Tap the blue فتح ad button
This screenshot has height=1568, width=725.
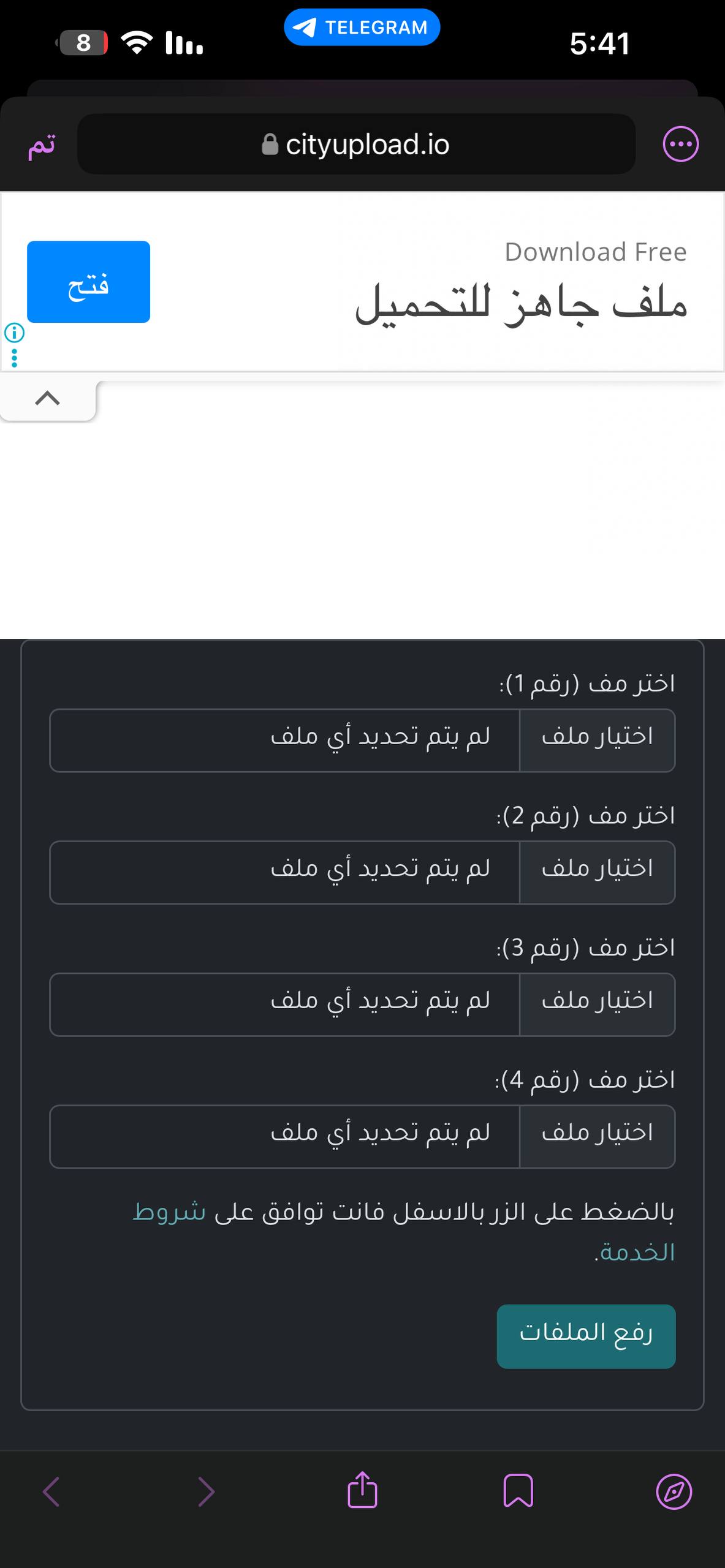tap(88, 282)
